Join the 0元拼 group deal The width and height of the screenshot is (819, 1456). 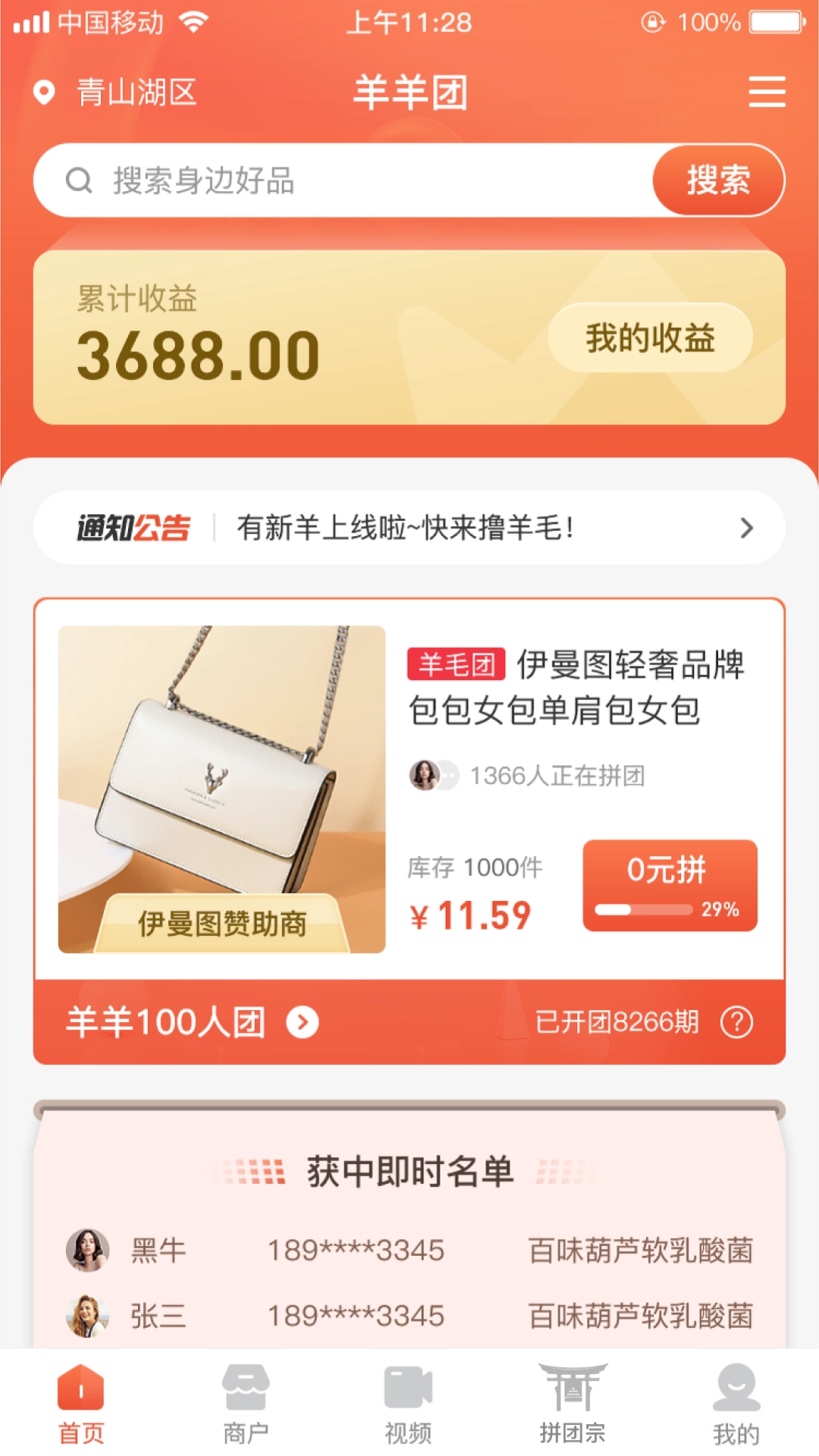tap(670, 885)
